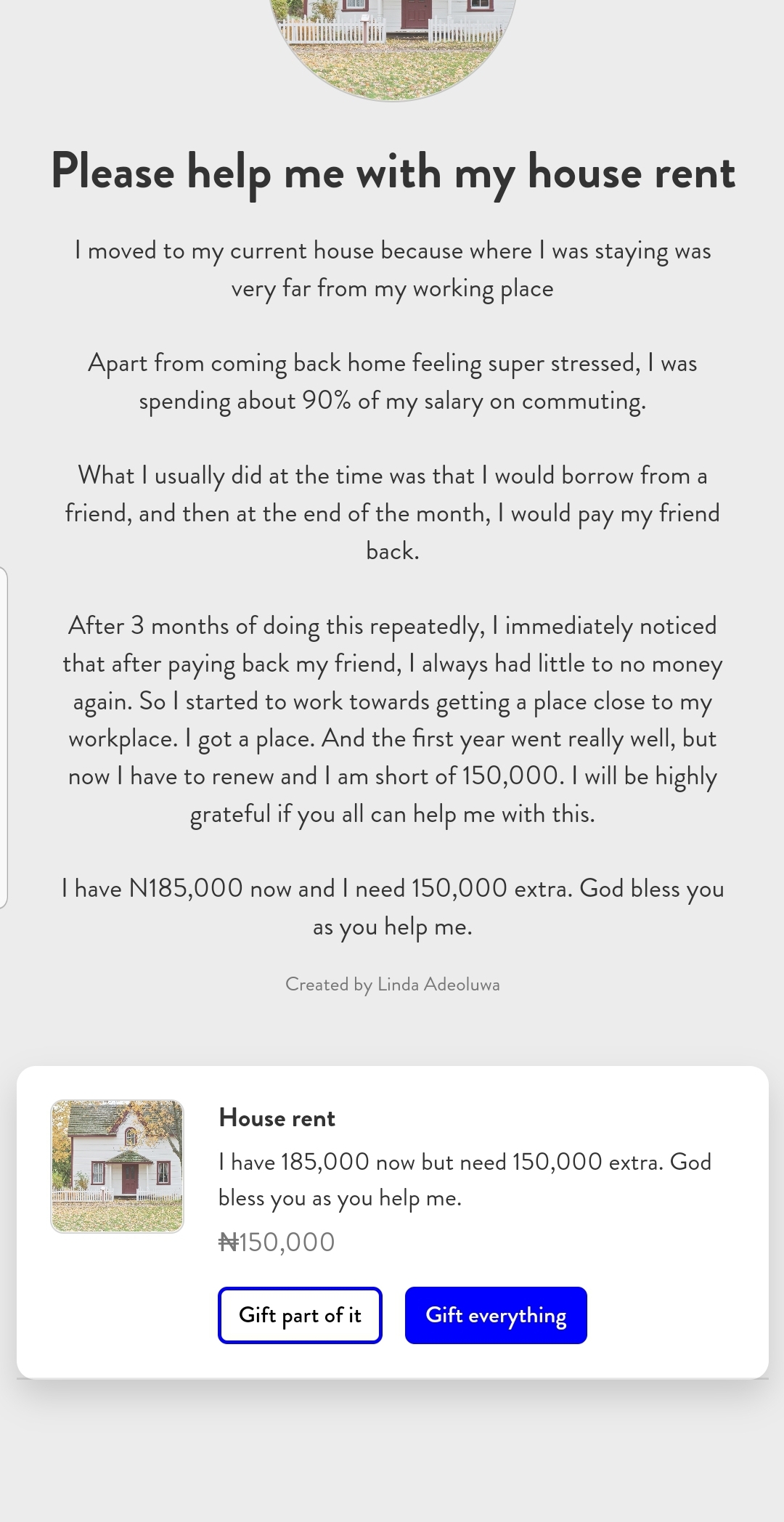Open the House rent item thumbnail
The height and width of the screenshot is (1522, 784).
117,1166
